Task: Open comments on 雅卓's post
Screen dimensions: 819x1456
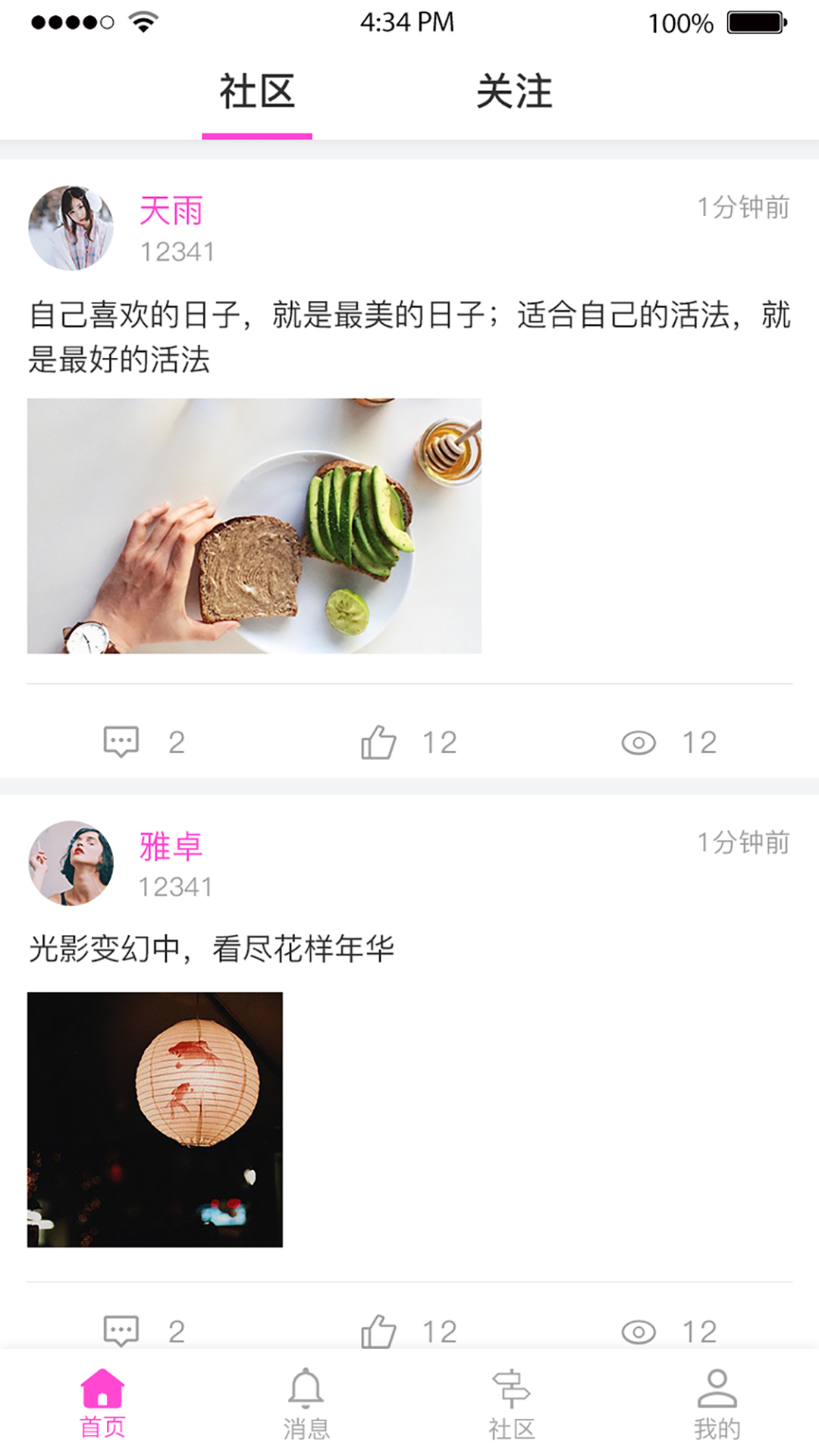Action: click(x=121, y=1331)
